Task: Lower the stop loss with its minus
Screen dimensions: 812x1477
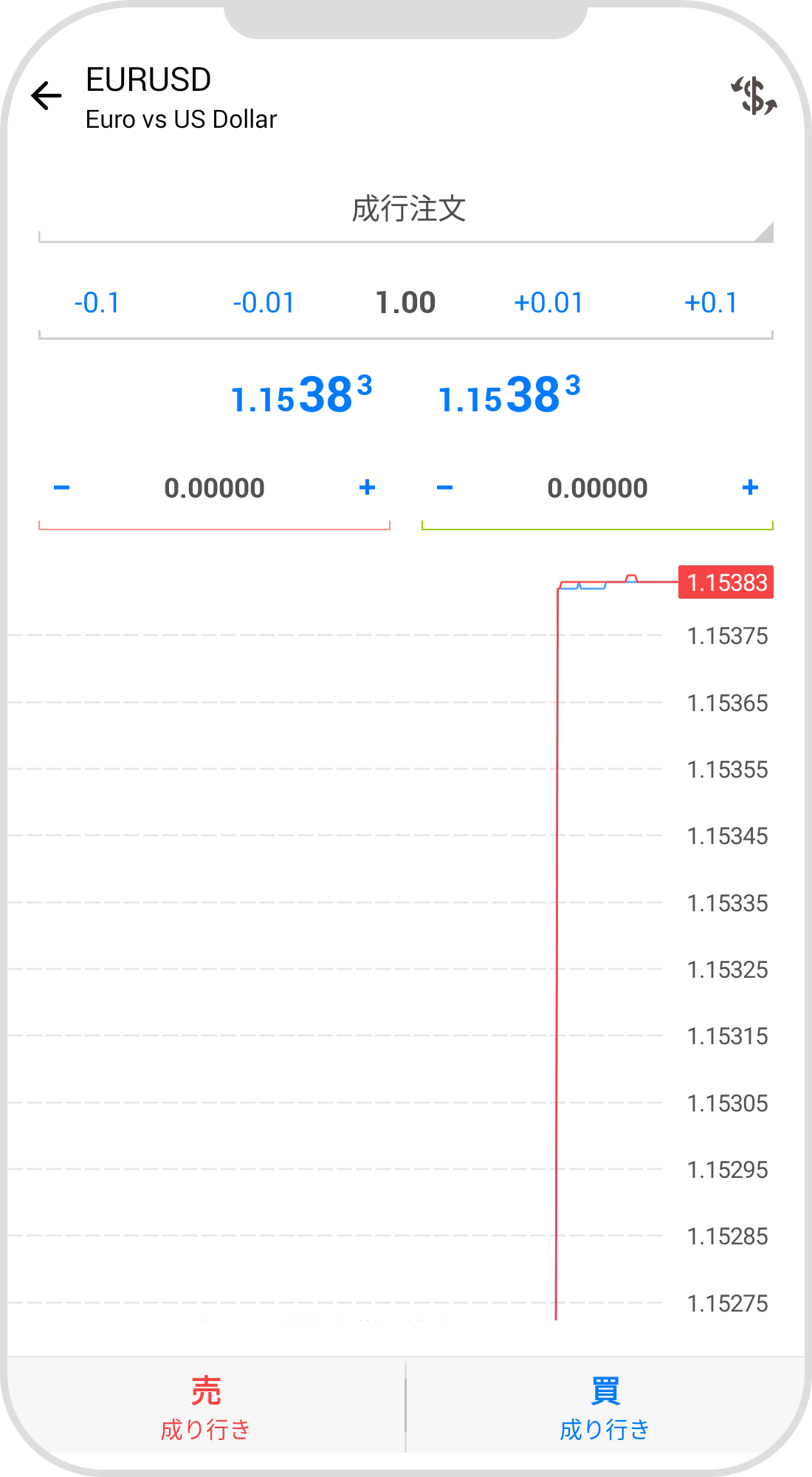Action: tap(62, 487)
